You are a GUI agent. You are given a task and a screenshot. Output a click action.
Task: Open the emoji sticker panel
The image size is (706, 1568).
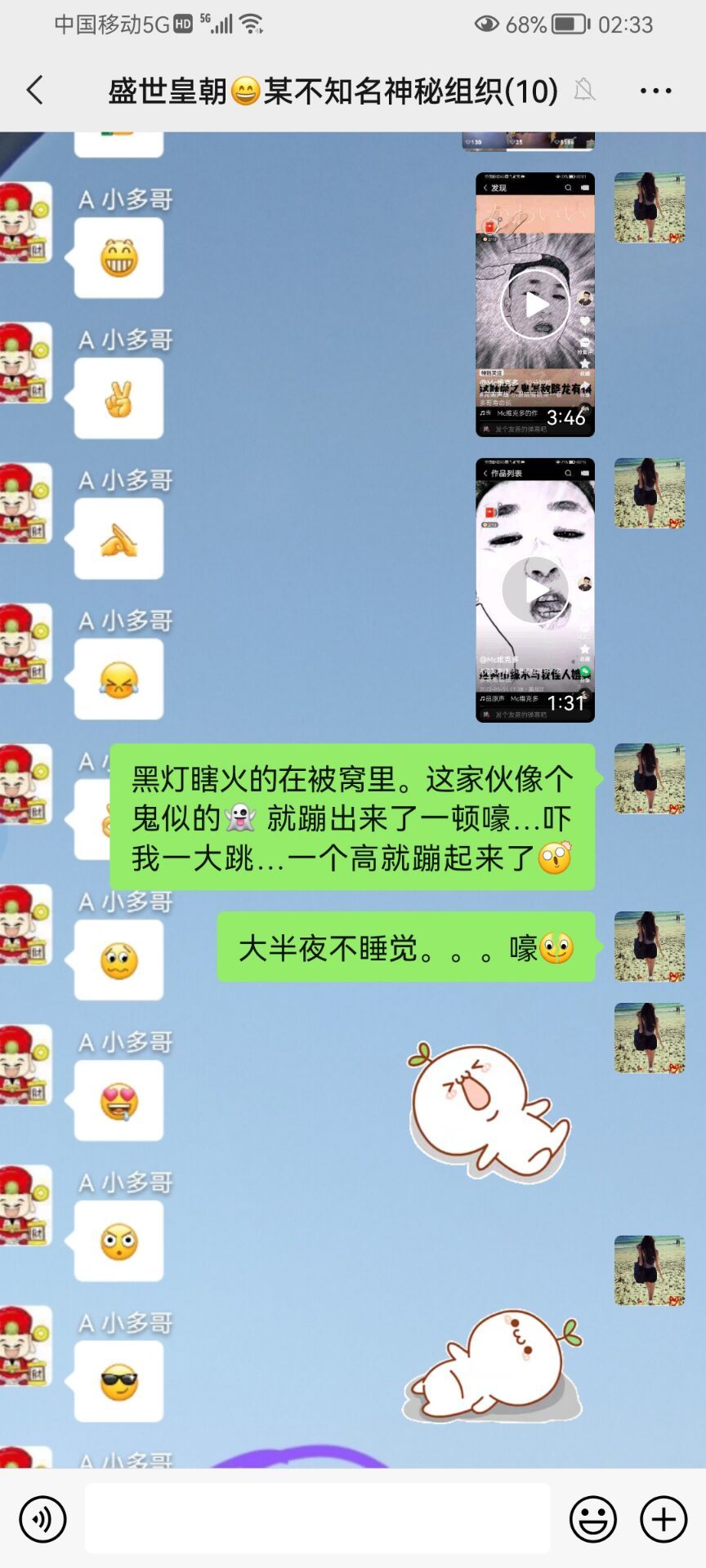coord(592,1519)
